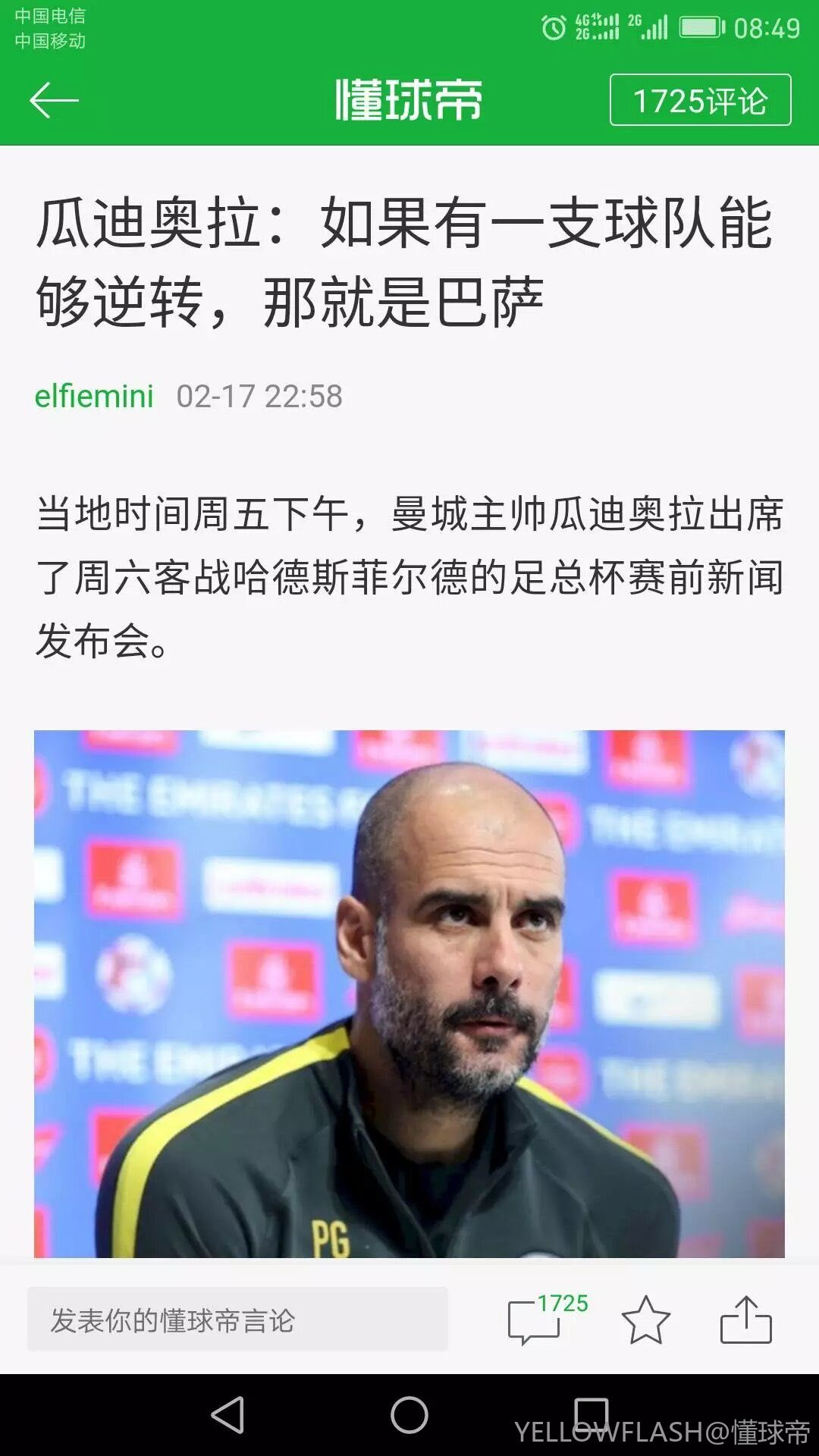This screenshot has width=819, height=1456.
Task: Open the 1725评论 comments button
Action: (x=700, y=100)
